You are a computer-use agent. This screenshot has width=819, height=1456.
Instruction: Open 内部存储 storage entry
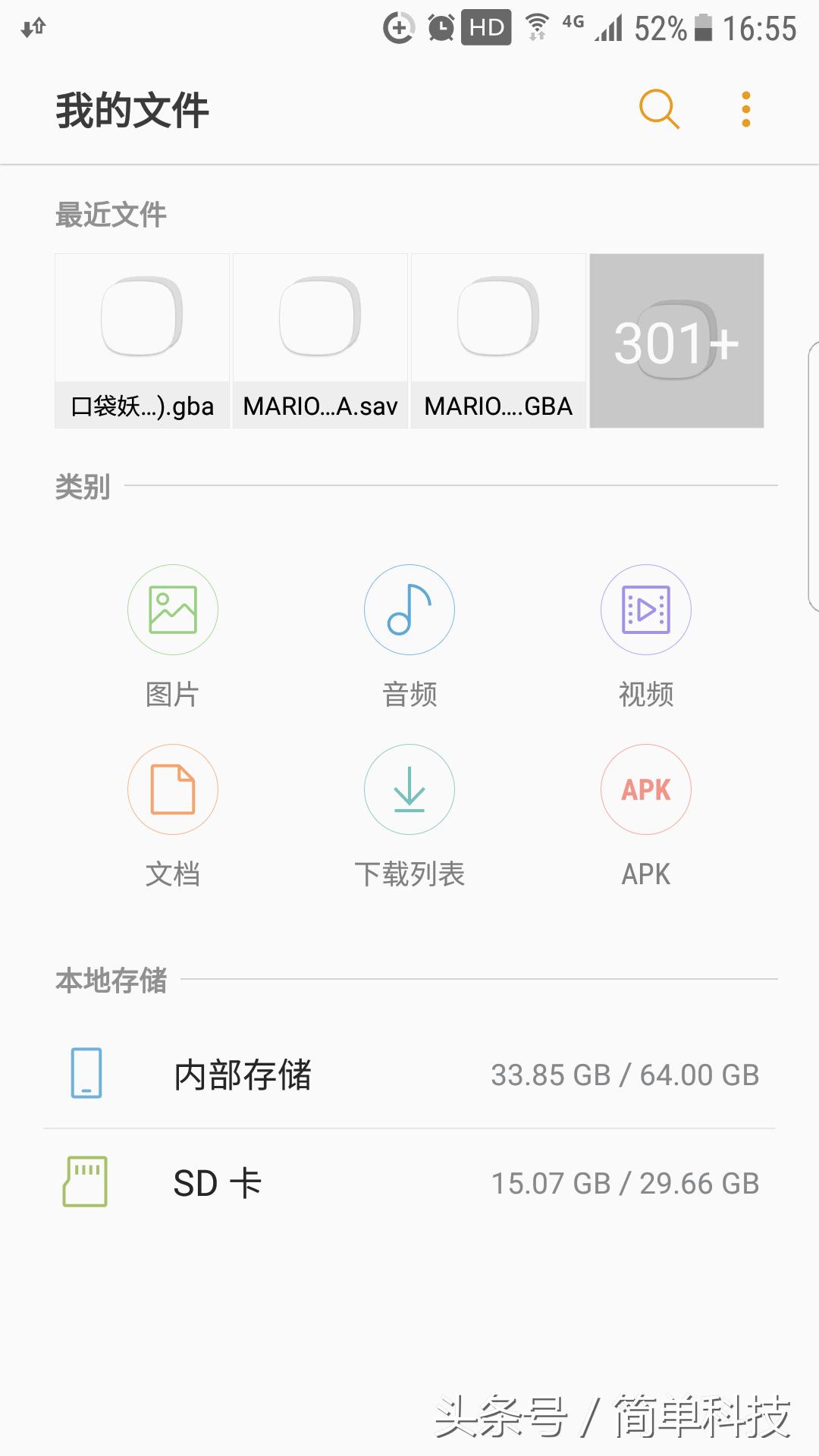[244, 1073]
